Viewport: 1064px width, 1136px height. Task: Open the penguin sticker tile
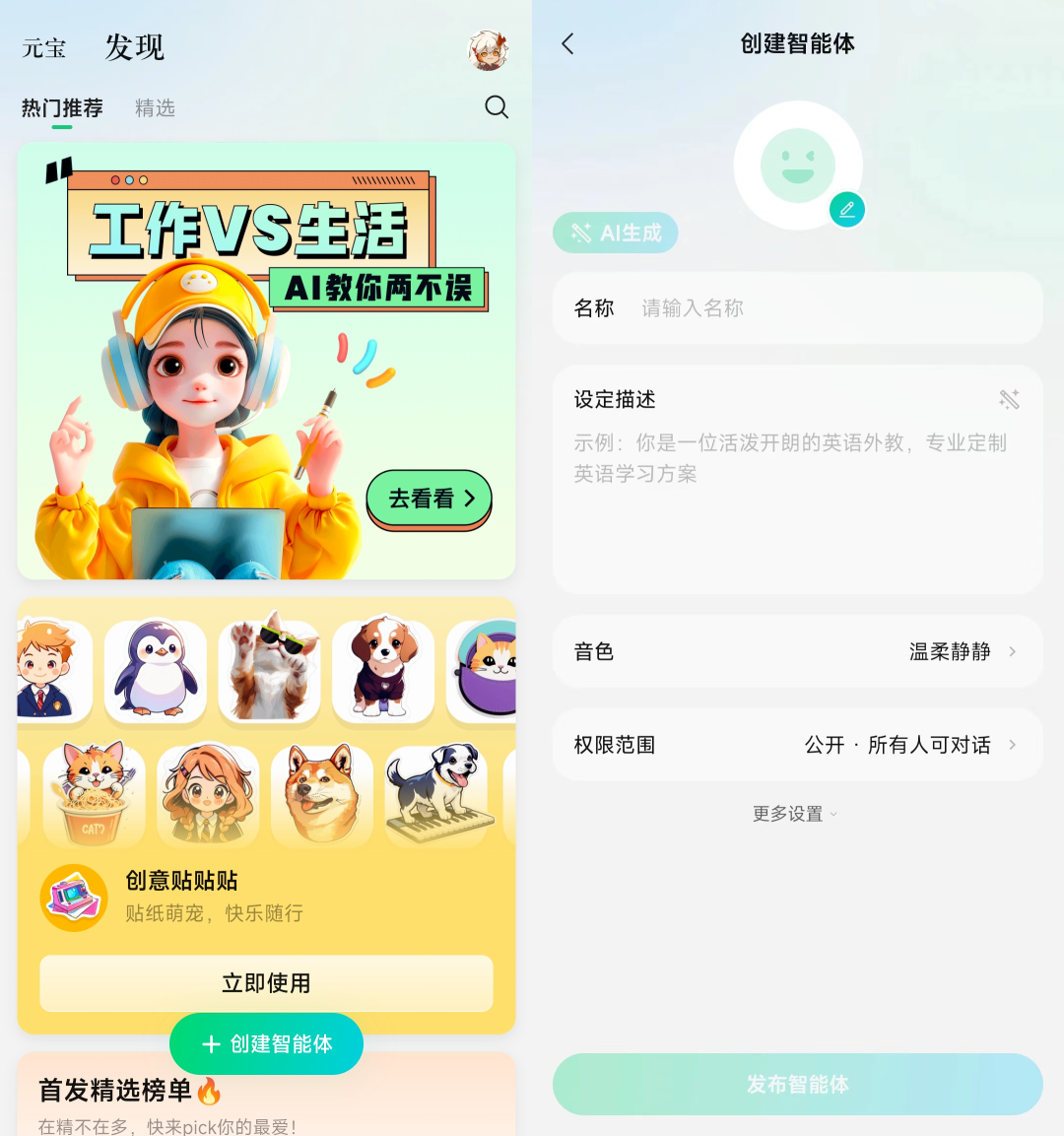155,669
